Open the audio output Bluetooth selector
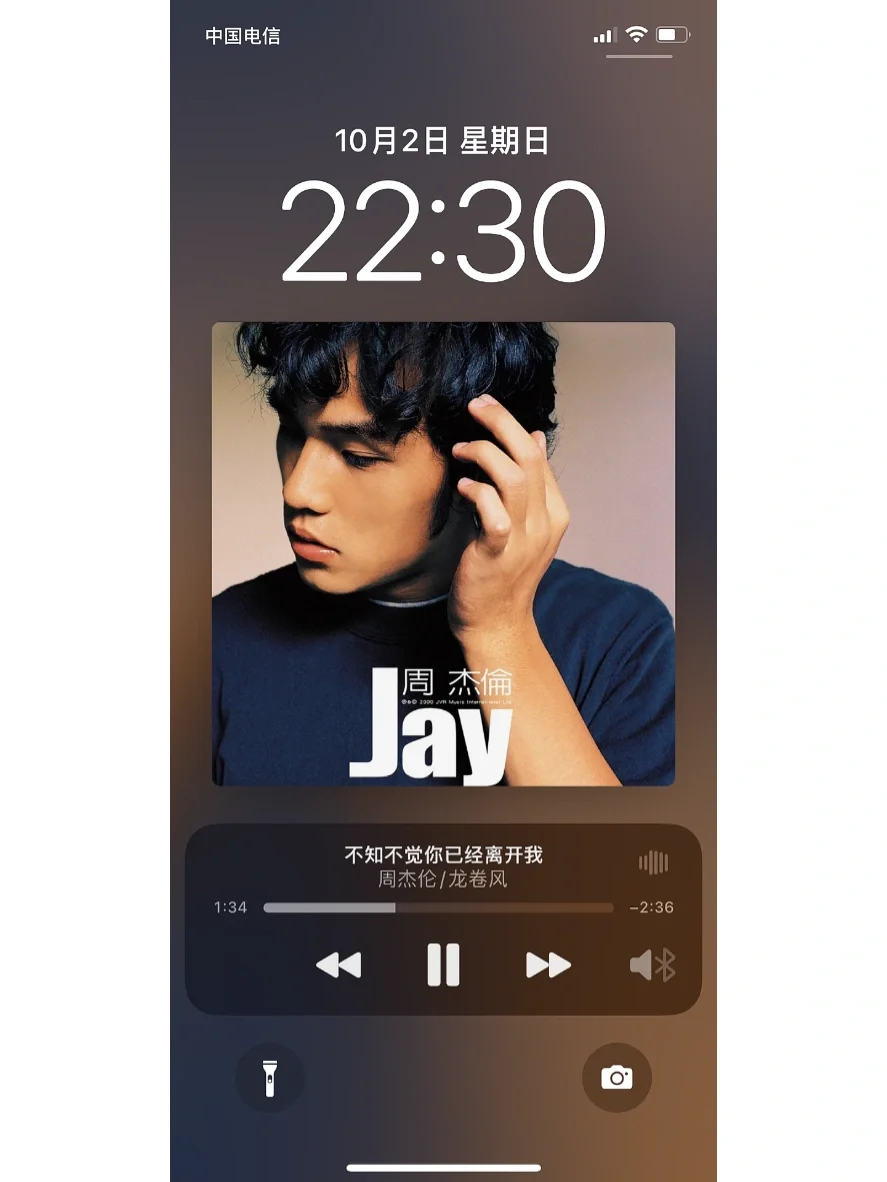Screen dimensions: 887x1182 (653, 965)
